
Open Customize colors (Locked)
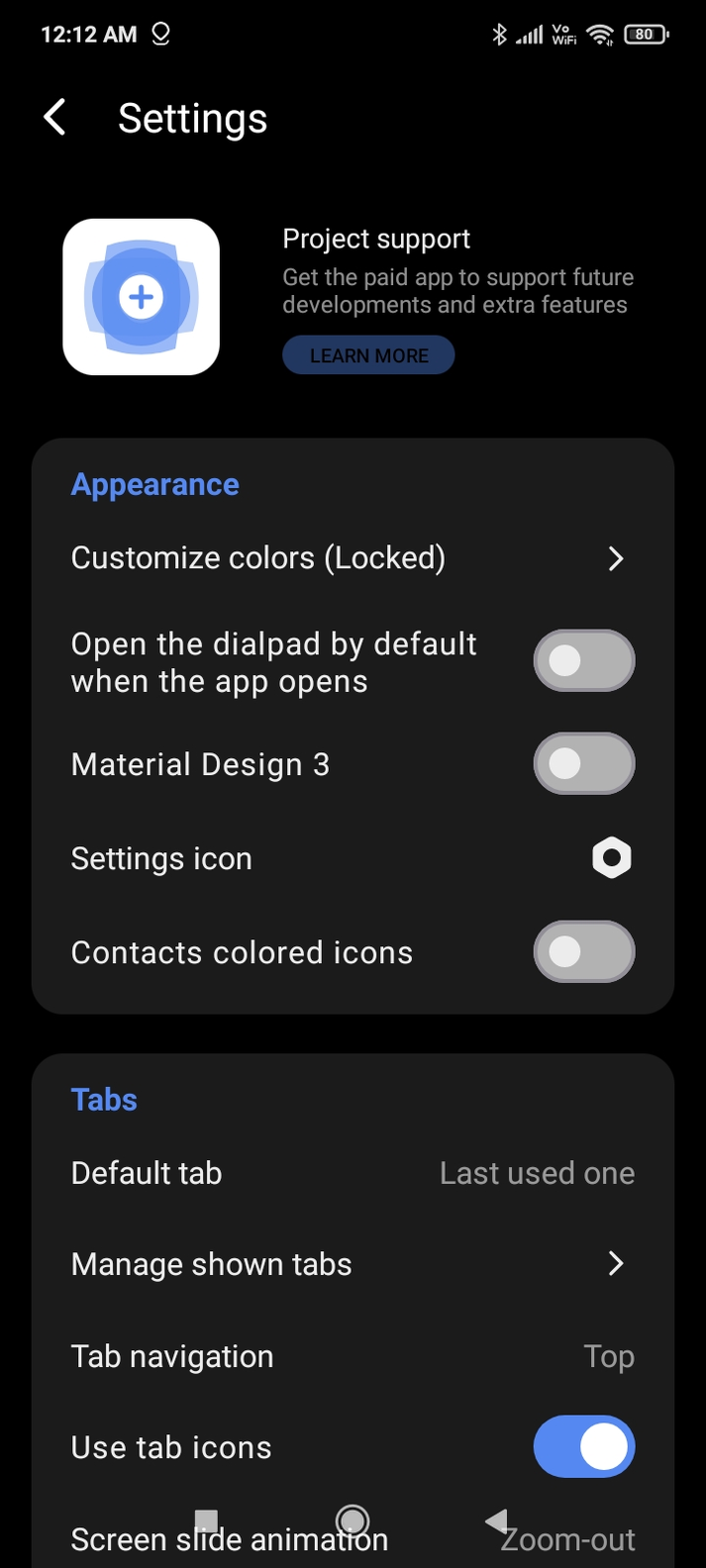[353, 558]
